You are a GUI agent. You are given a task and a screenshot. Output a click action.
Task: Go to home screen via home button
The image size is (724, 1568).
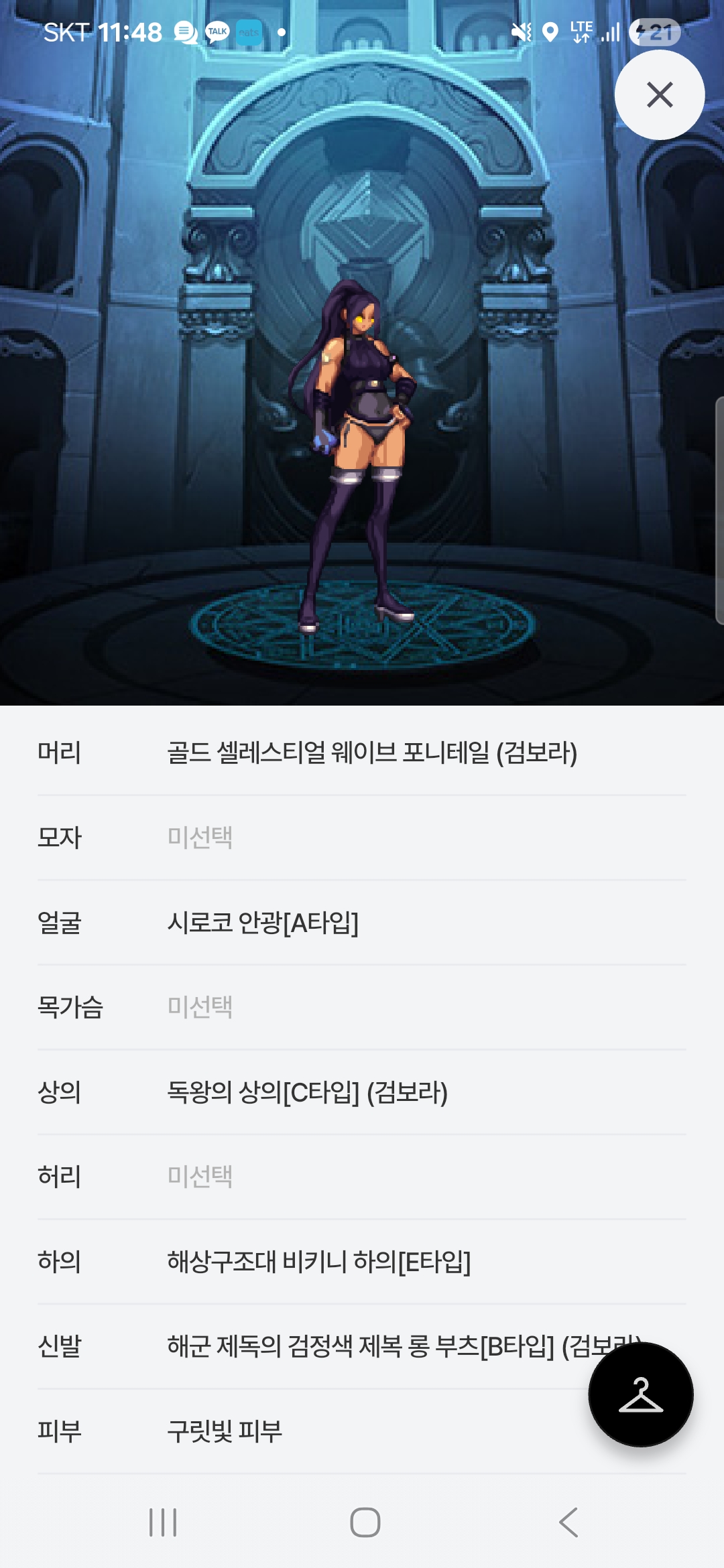pyautogui.click(x=365, y=1522)
